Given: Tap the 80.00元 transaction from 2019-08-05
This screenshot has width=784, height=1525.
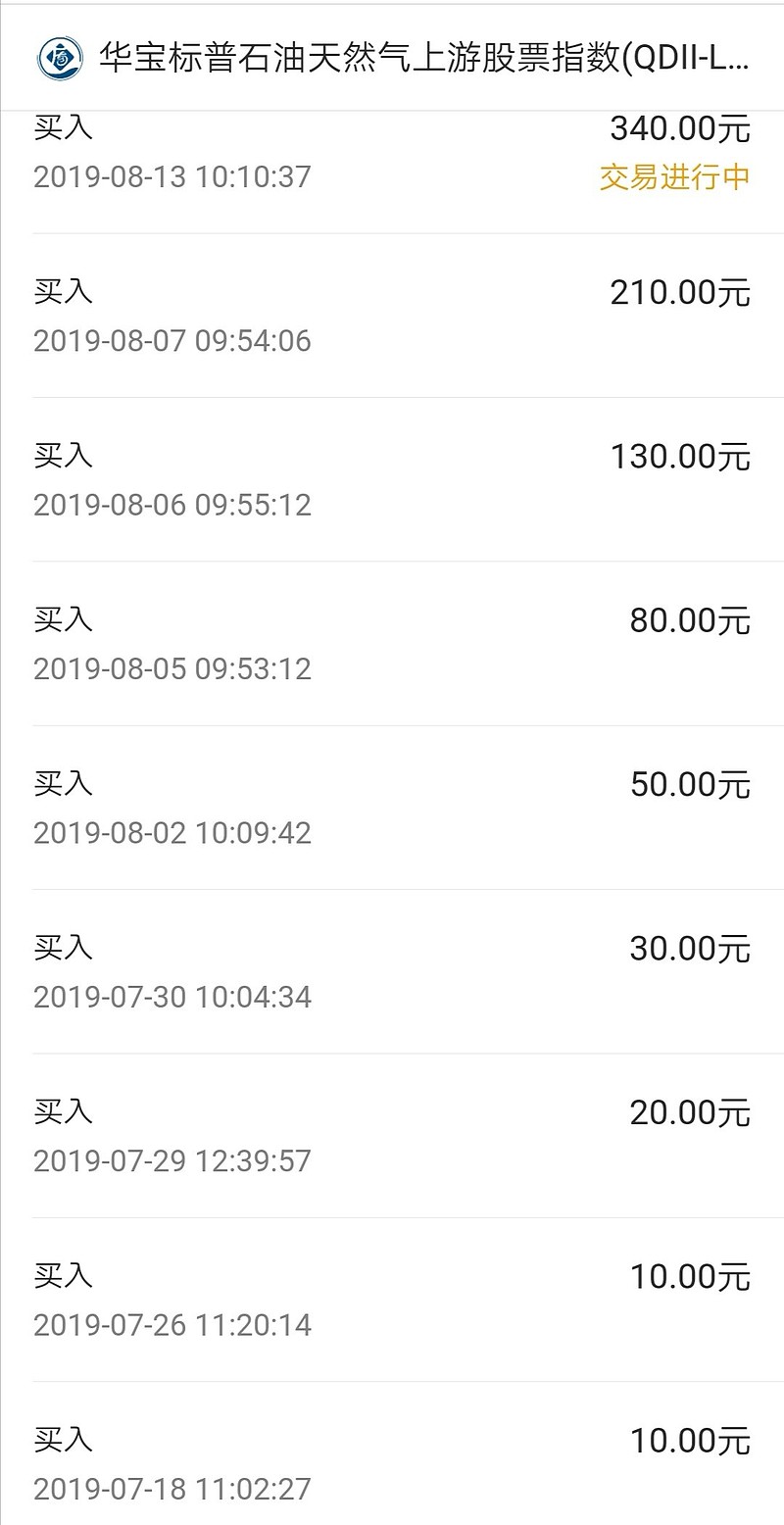Looking at the screenshot, I should 392,642.
